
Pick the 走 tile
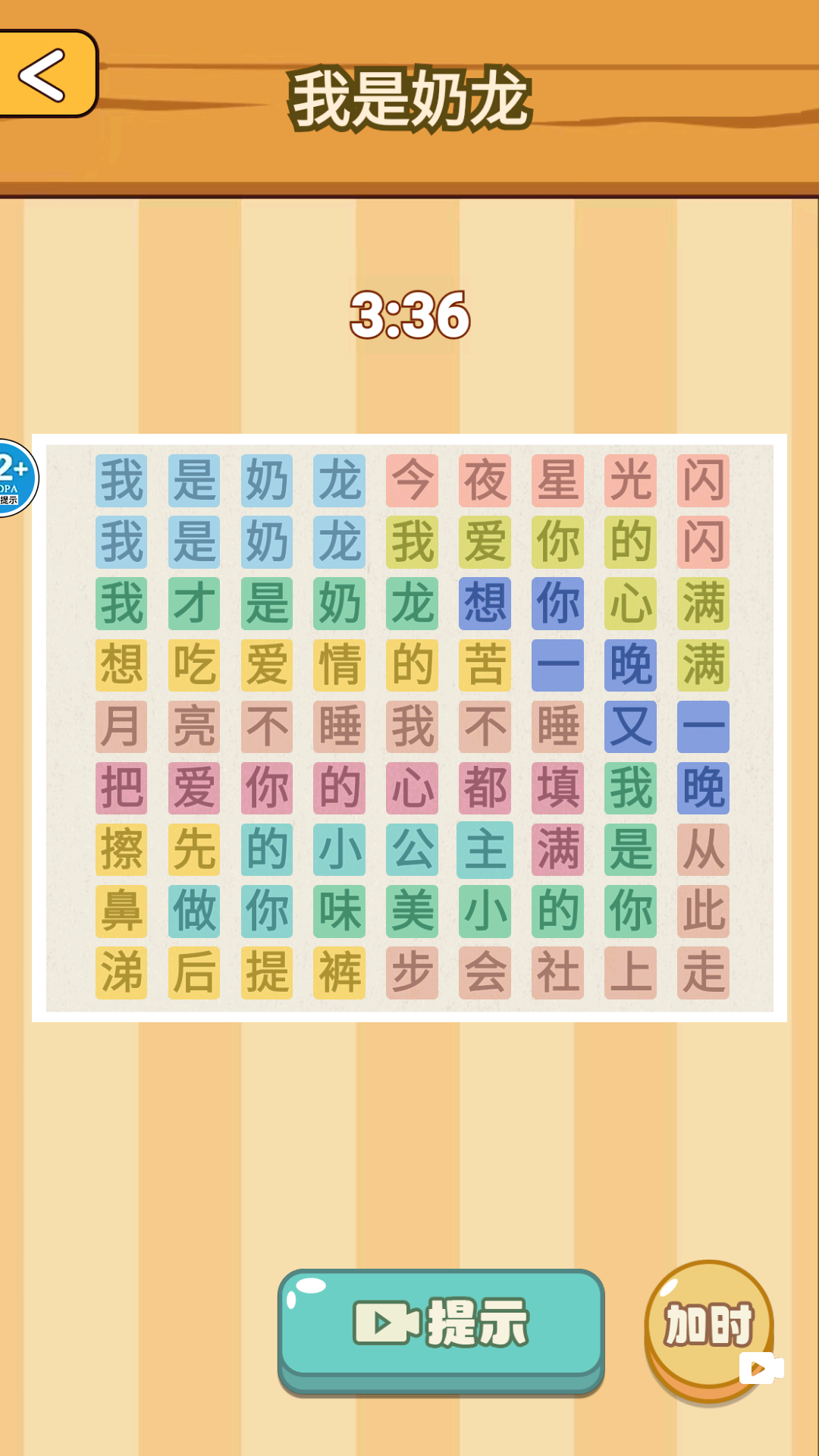coord(703,972)
